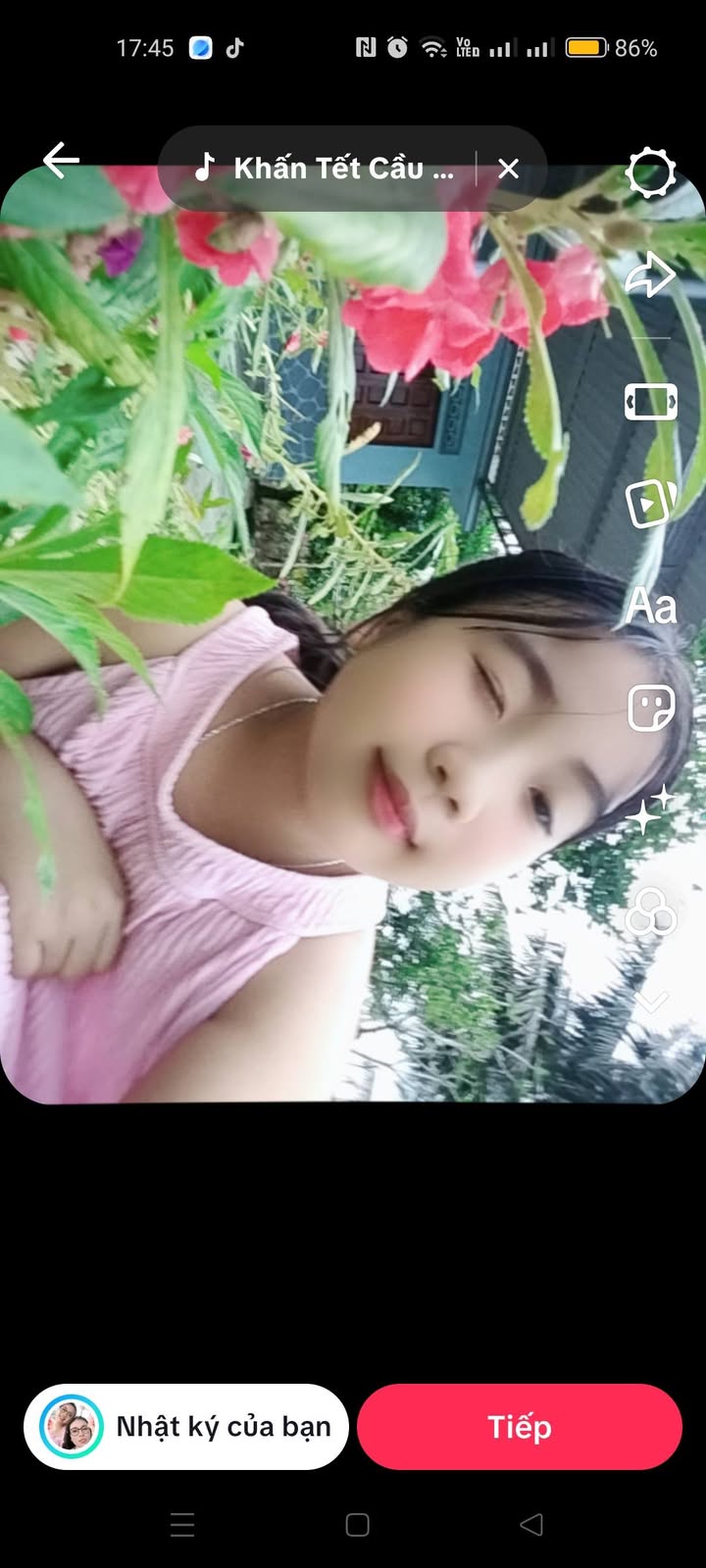
Task: Open the stickers panel
Action: coord(651,708)
